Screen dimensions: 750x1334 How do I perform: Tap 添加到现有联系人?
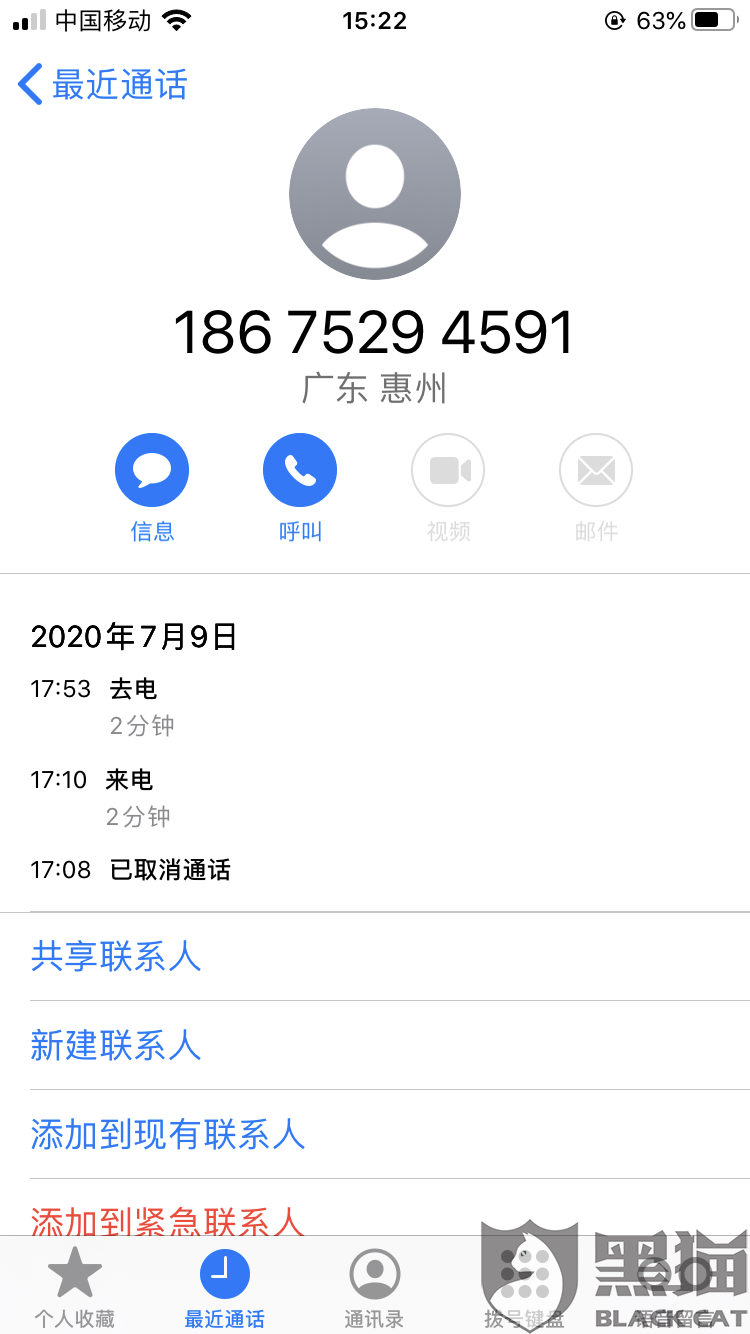tap(168, 1135)
